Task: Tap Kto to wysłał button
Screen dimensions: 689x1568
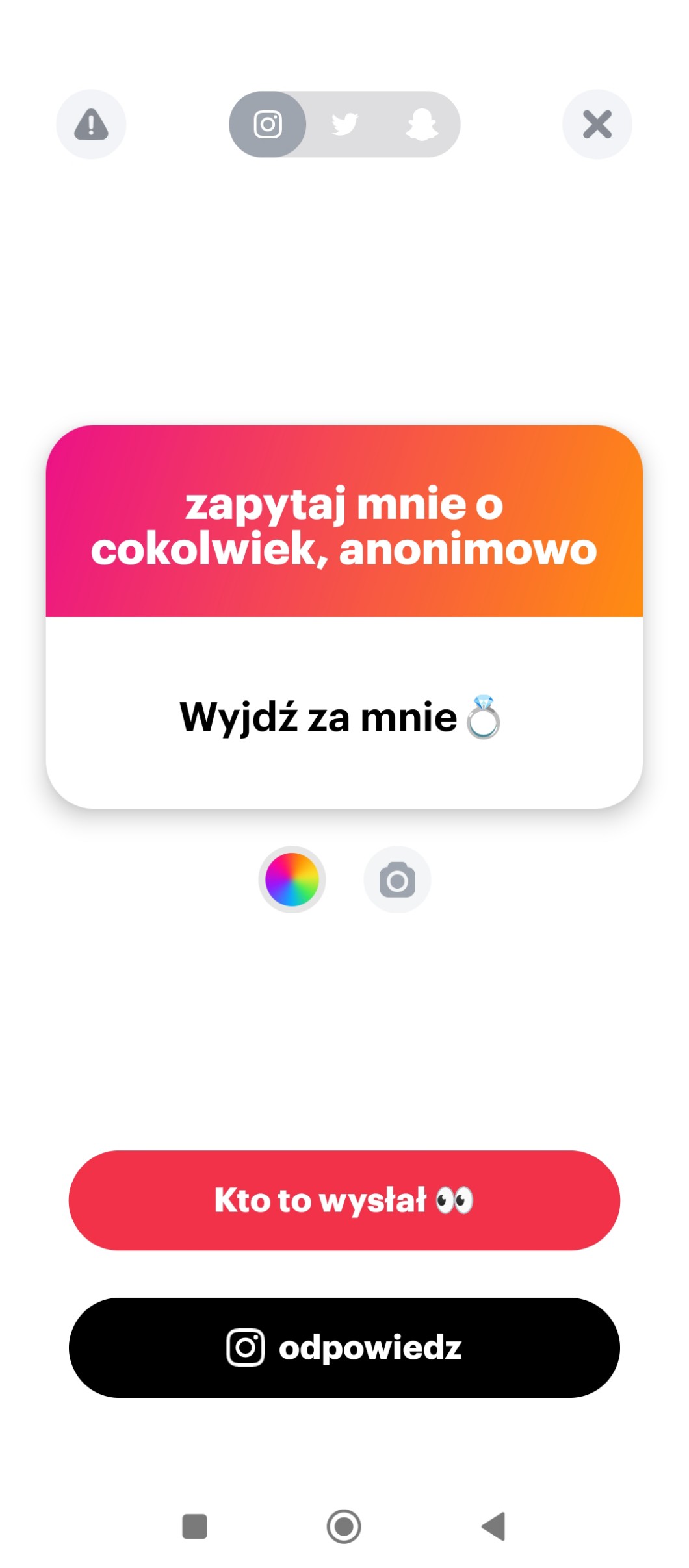Action: (x=344, y=1200)
